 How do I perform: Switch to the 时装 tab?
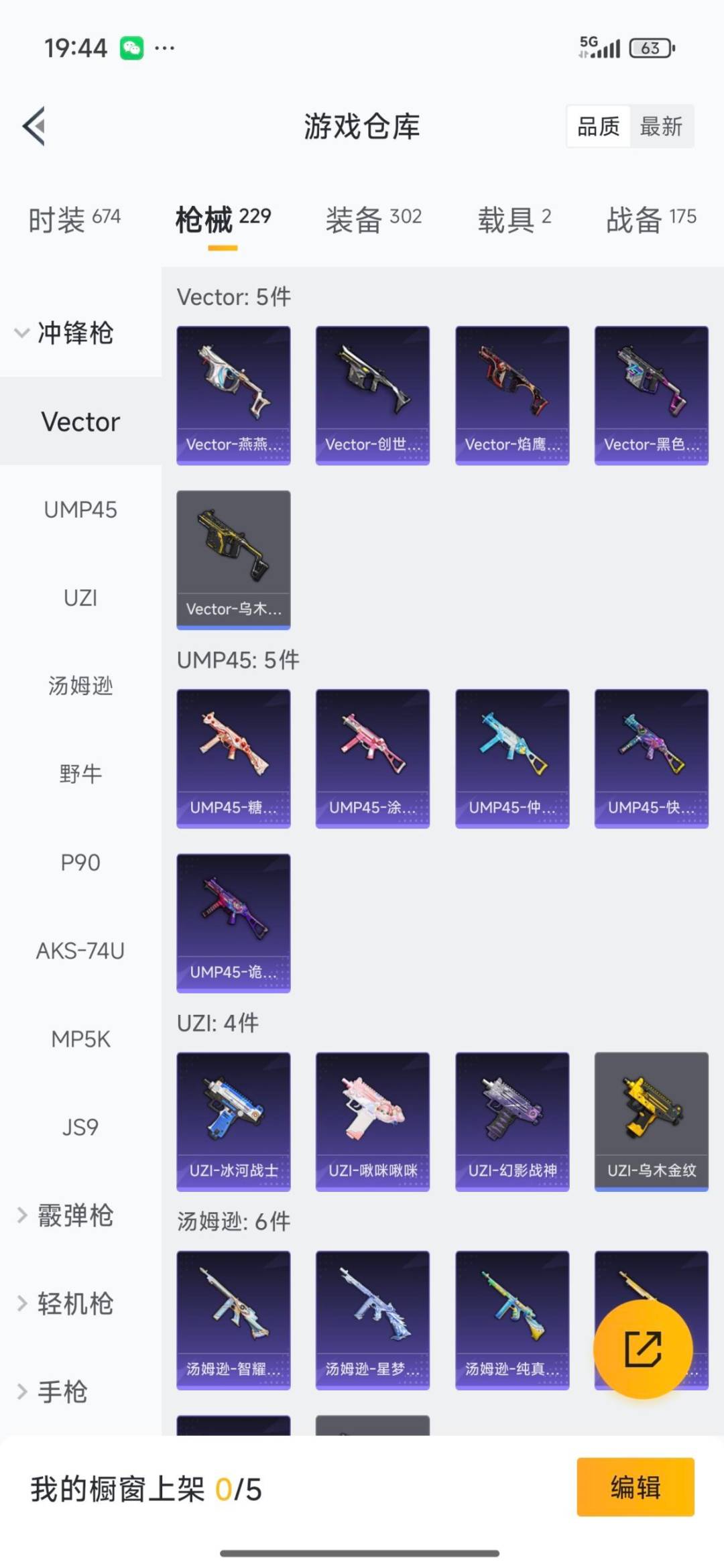(x=74, y=219)
